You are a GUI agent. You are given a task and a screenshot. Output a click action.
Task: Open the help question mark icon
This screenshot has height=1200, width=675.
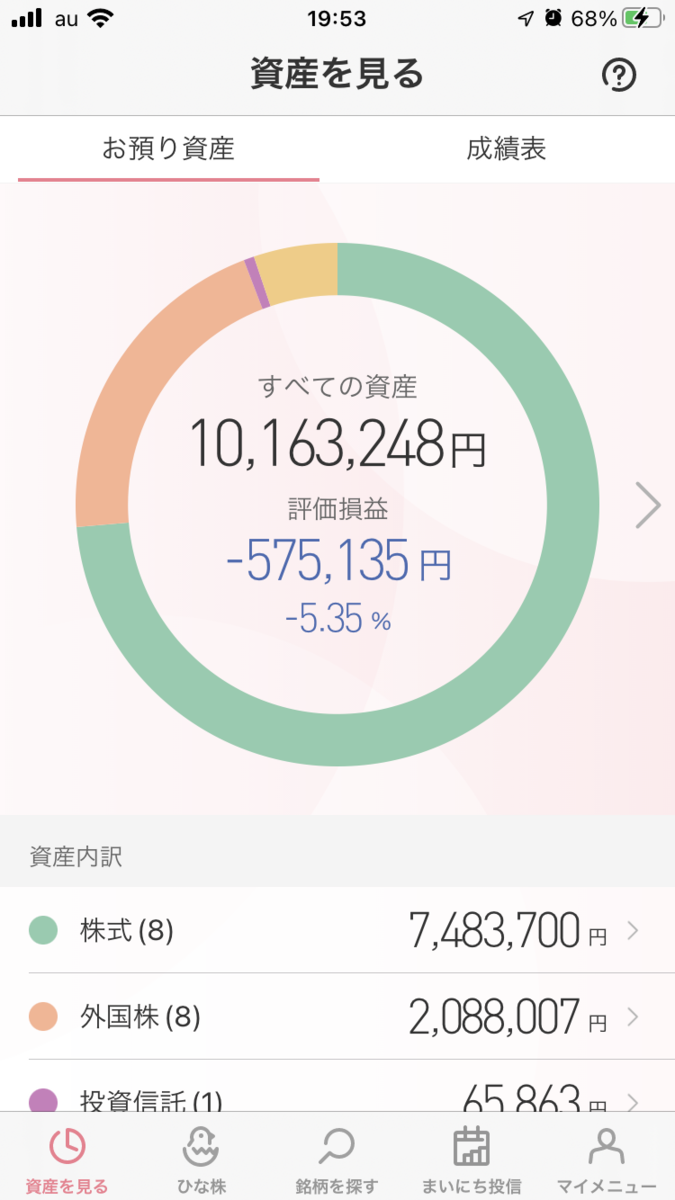click(620, 75)
